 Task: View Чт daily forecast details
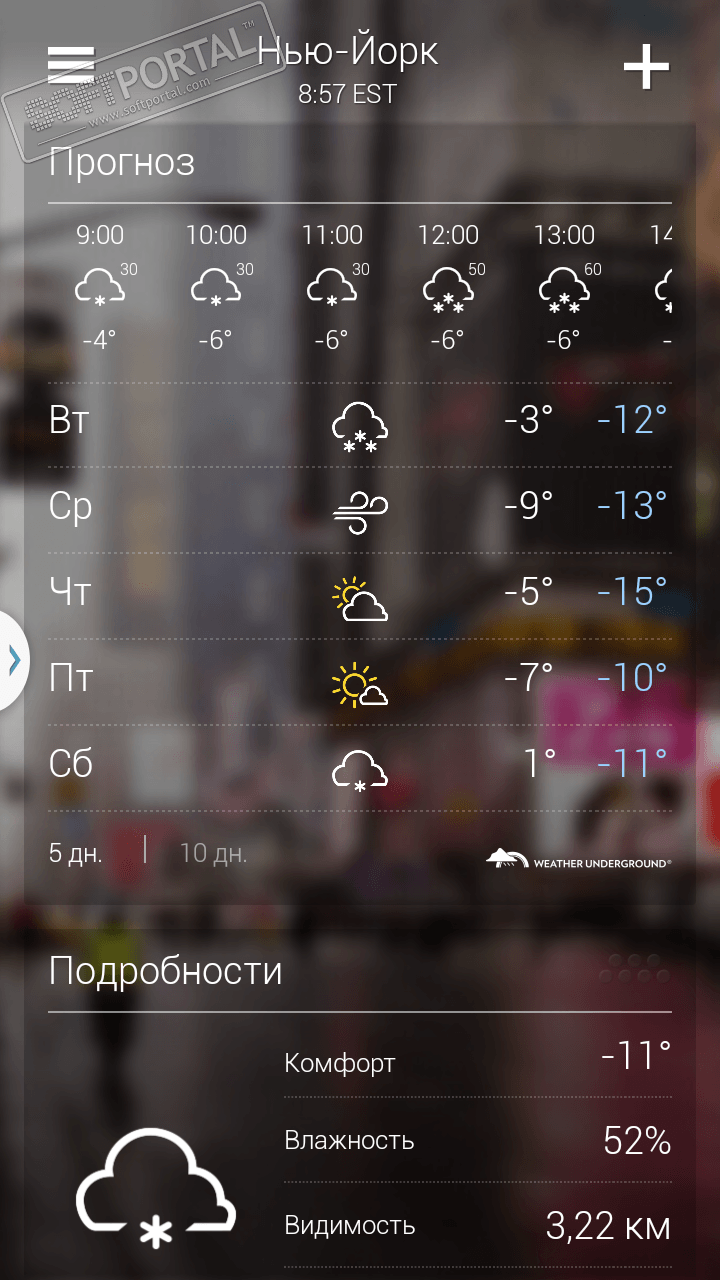(x=359, y=594)
